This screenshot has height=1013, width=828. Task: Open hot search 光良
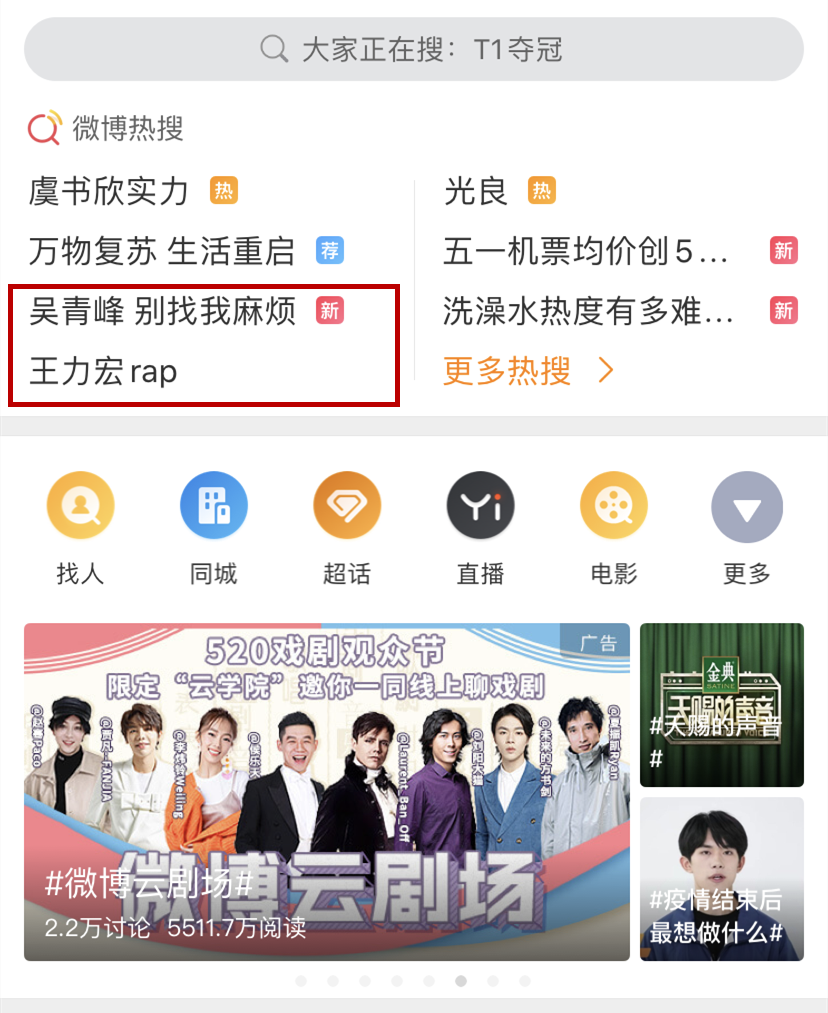476,191
